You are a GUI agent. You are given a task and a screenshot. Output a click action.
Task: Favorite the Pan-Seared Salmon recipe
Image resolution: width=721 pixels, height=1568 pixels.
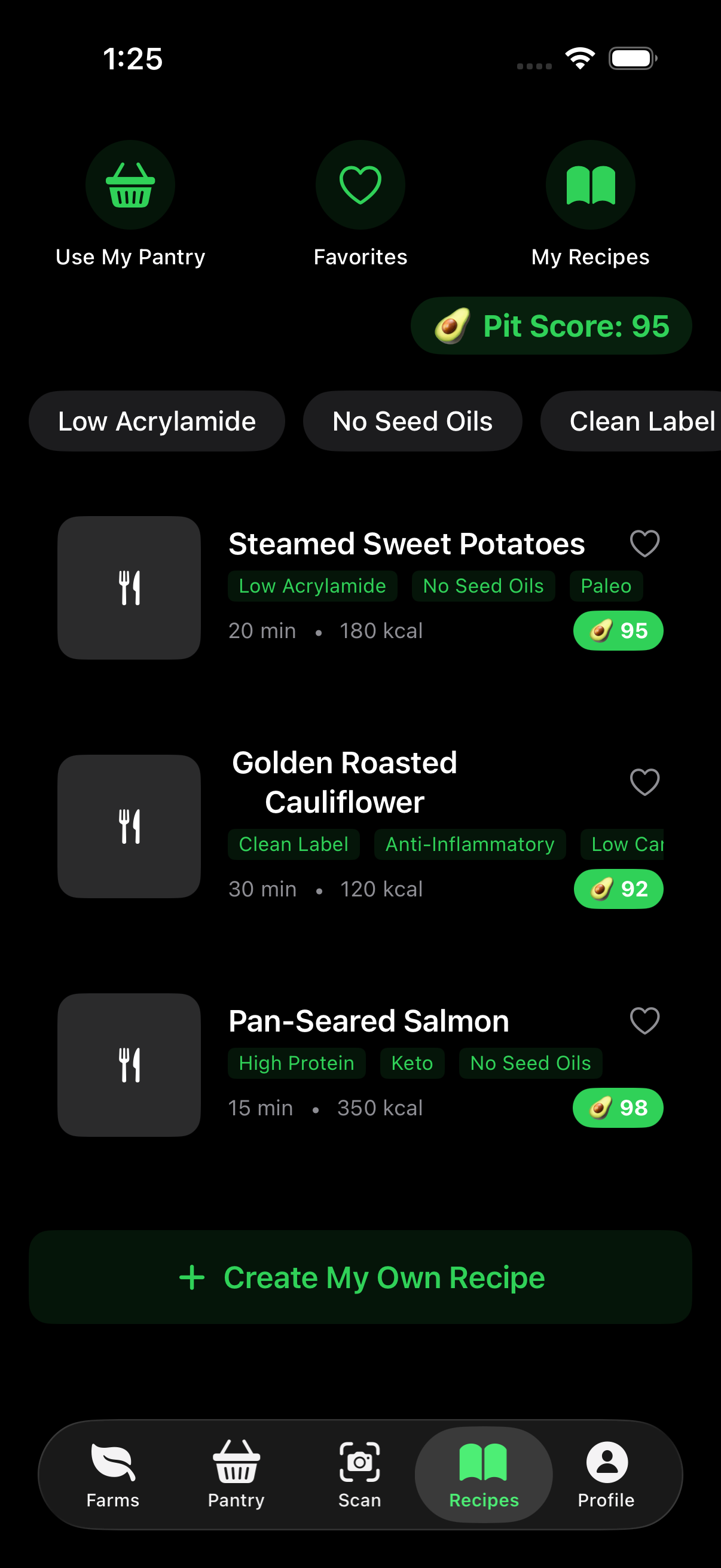[644, 1021]
